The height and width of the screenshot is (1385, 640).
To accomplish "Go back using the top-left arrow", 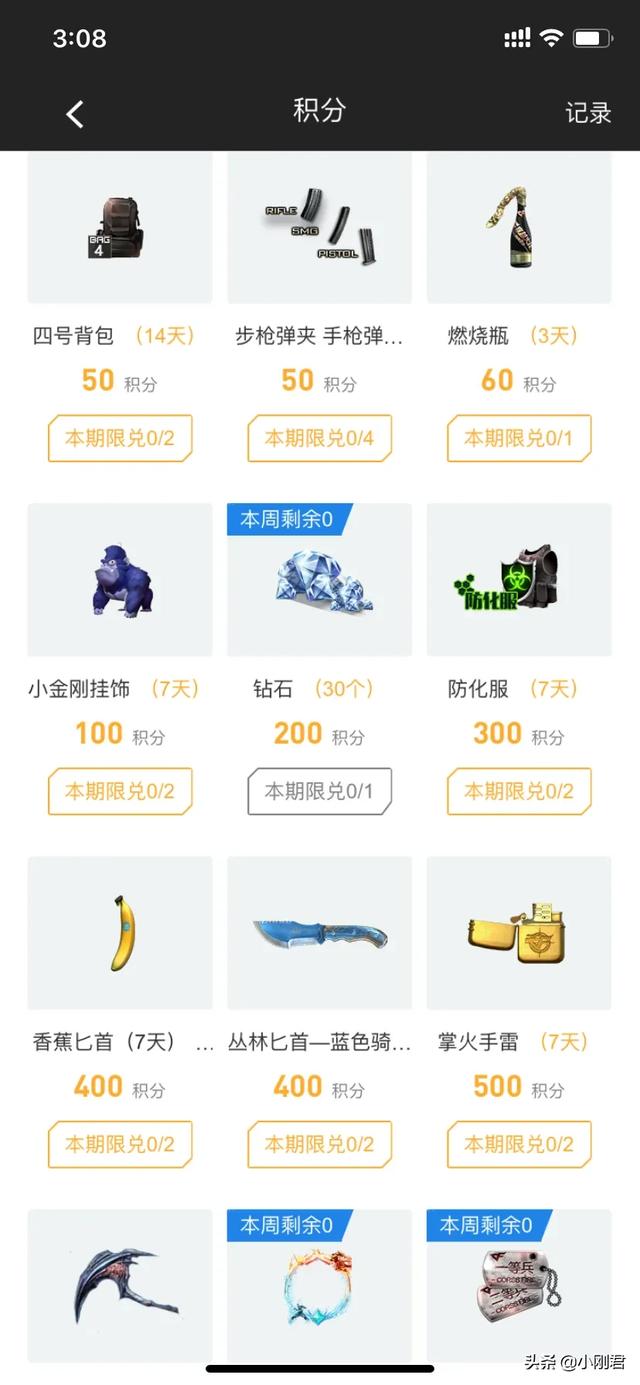I will tap(75, 114).
